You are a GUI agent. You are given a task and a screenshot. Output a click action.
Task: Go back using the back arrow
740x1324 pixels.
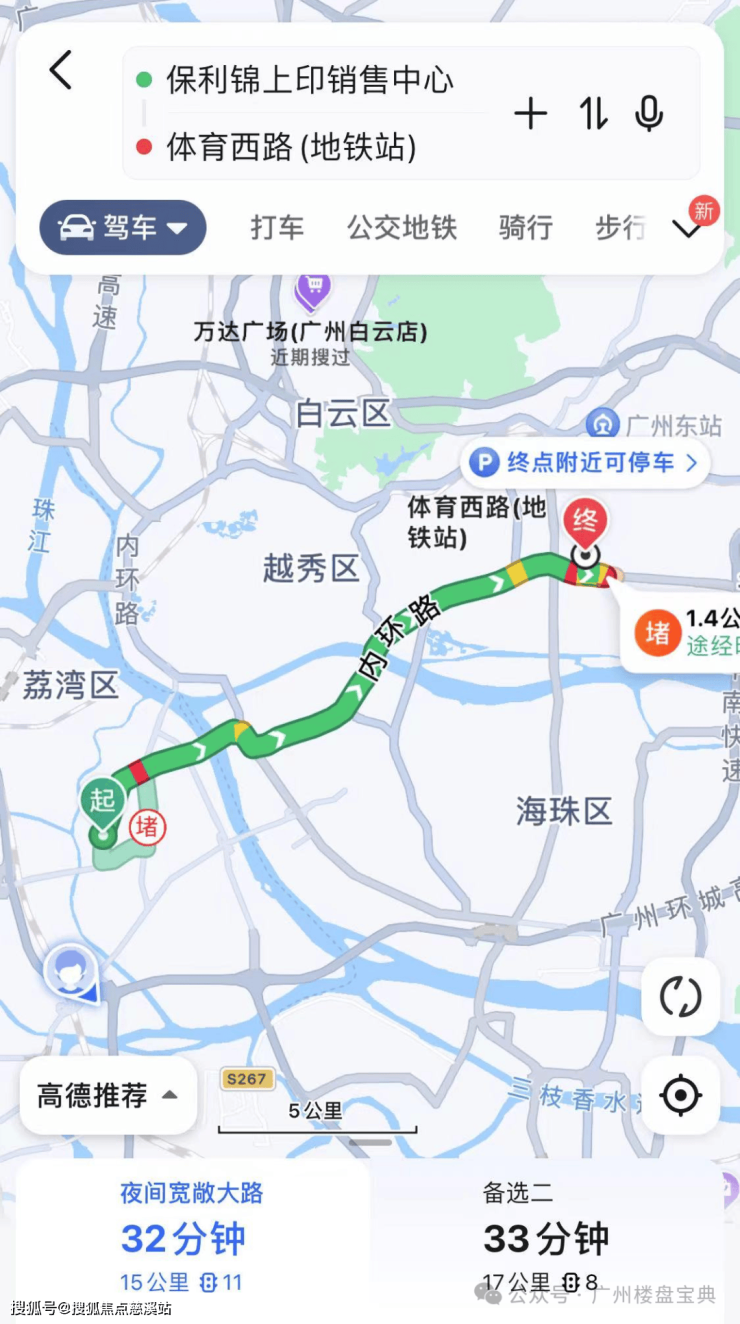click(x=61, y=72)
